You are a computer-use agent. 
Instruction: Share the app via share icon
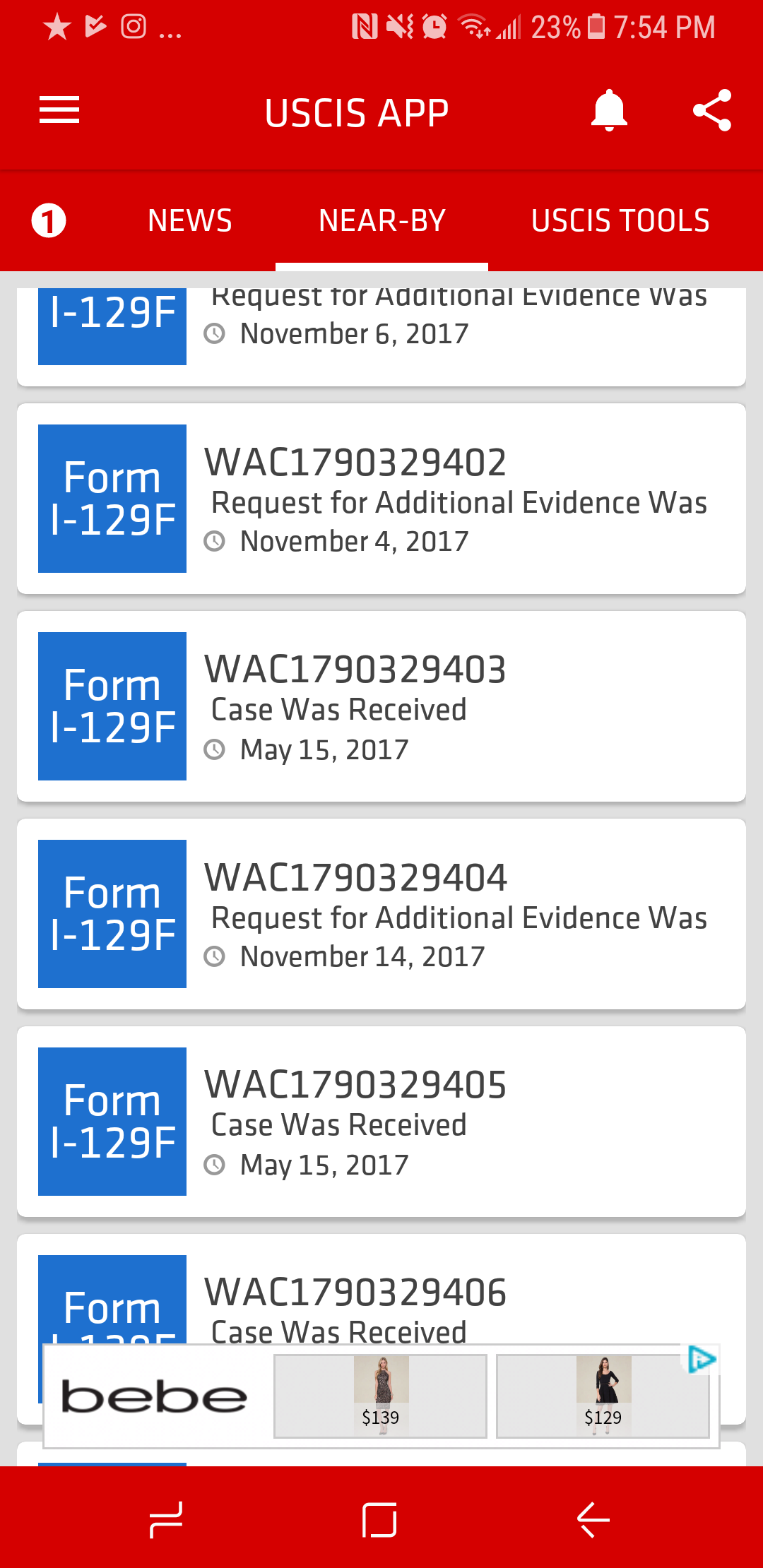[712, 111]
